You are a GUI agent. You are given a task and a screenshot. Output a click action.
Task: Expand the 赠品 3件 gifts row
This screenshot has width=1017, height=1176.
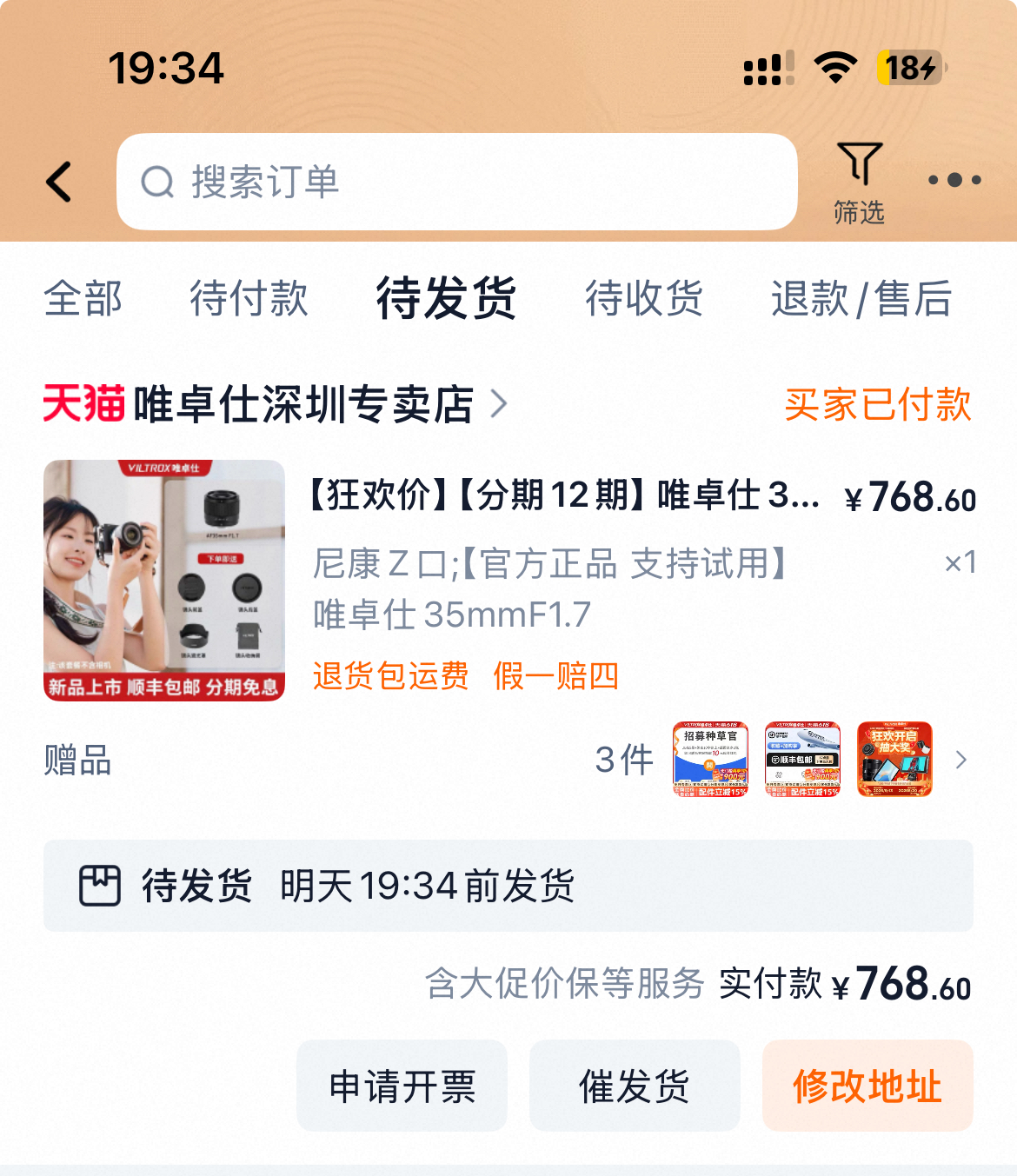tap(960, 760)
